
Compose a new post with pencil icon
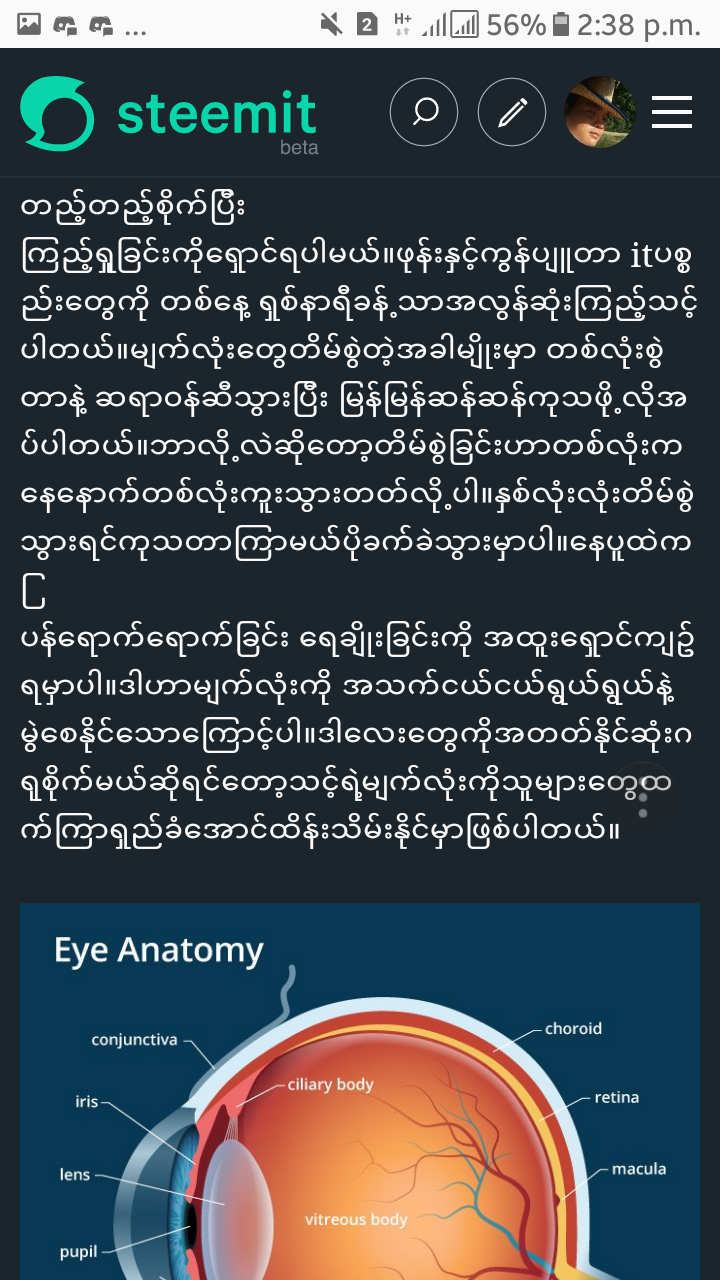click(512, 112)
